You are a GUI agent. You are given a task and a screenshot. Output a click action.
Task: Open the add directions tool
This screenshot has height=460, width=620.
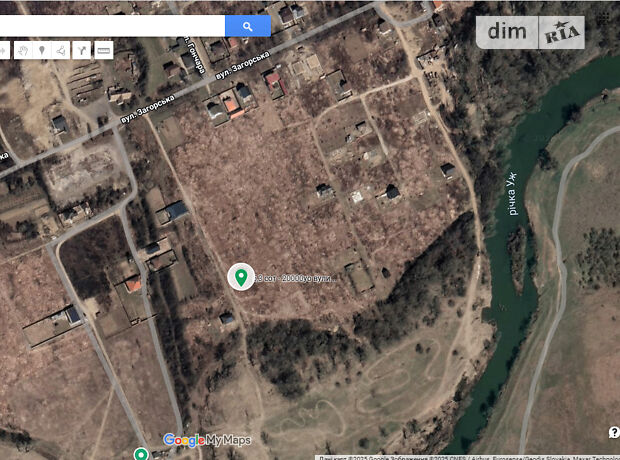coord(82,50)
